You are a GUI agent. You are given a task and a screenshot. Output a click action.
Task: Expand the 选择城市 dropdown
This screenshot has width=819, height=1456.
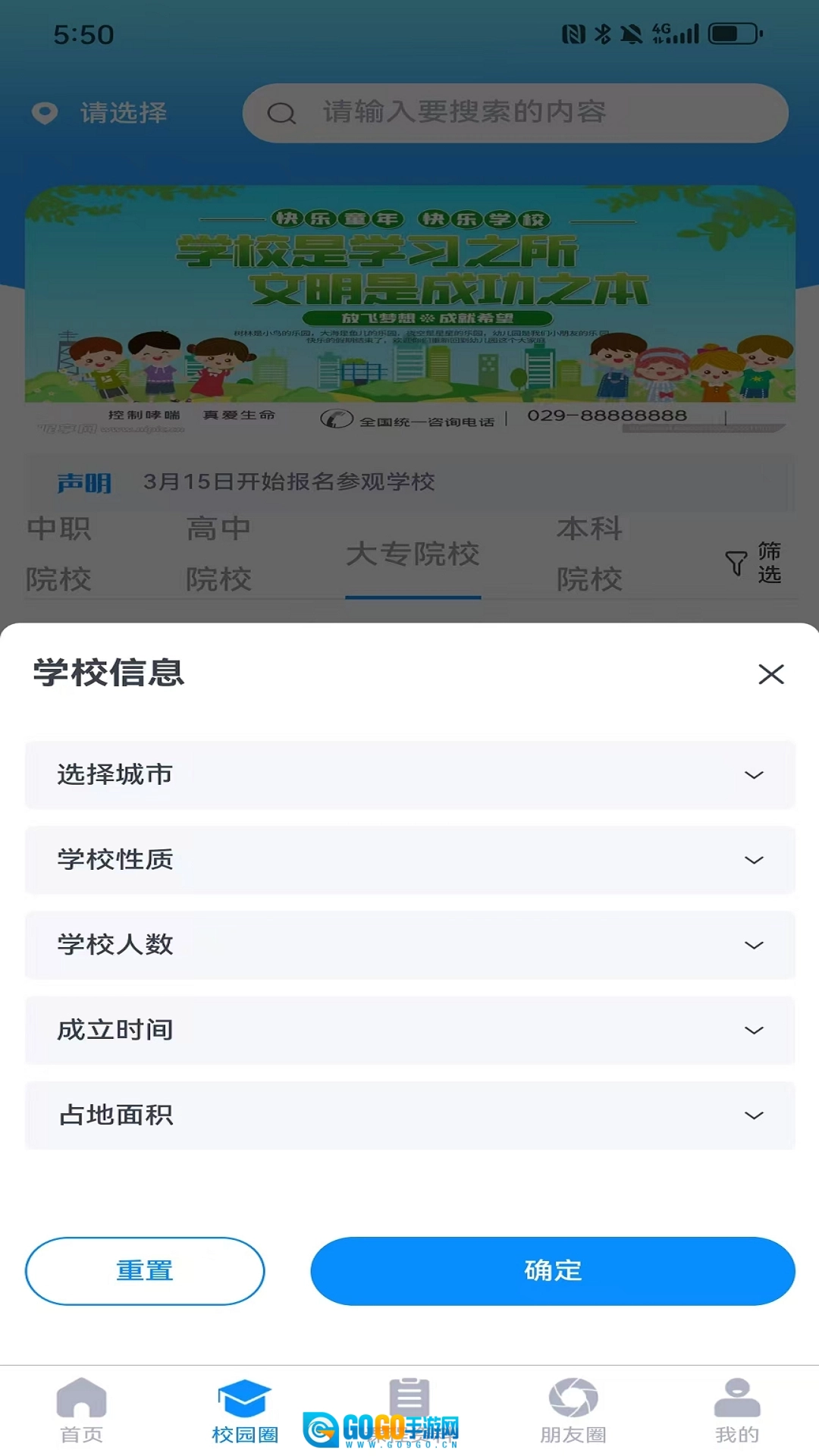(x=409, y=774)
